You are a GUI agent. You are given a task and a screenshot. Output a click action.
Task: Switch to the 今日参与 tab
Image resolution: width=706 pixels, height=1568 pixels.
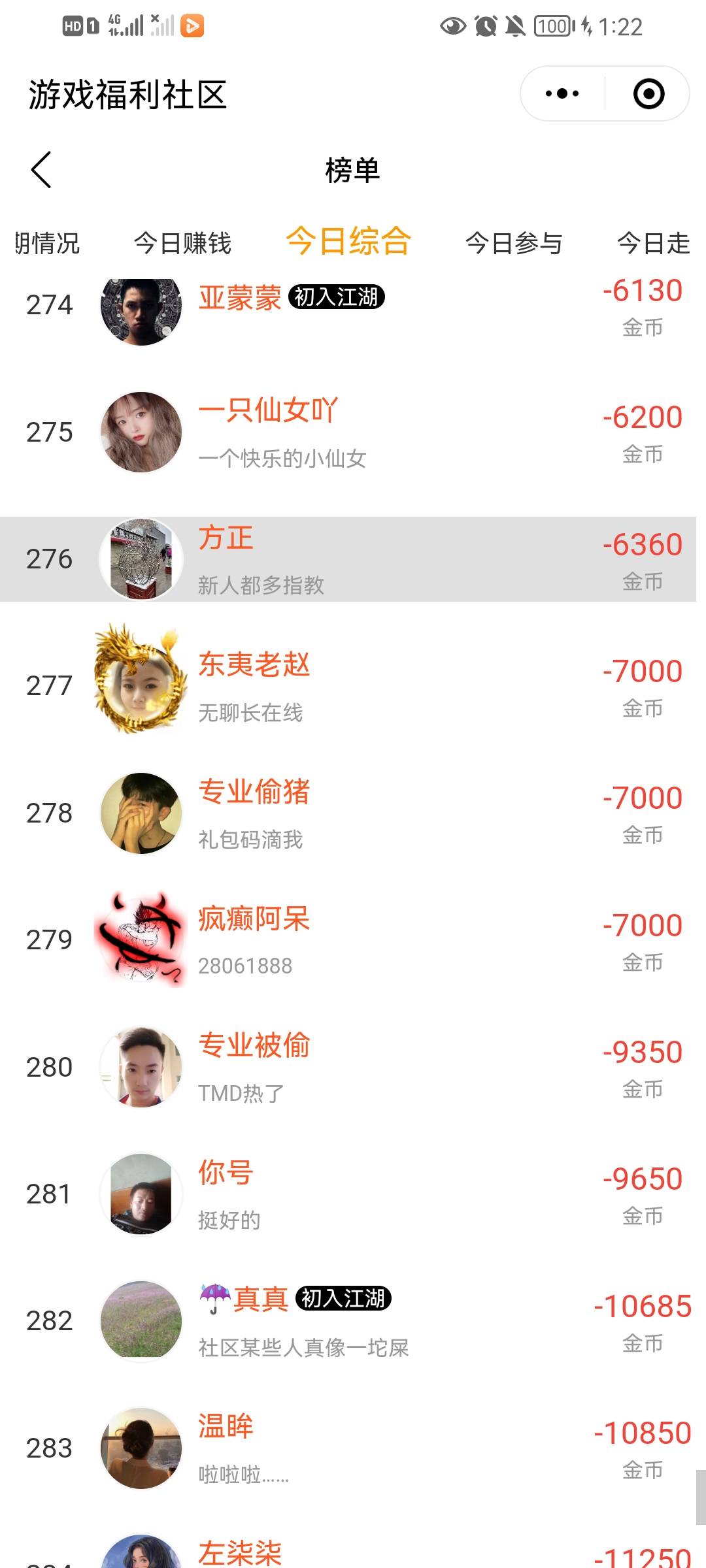point(514,243)
